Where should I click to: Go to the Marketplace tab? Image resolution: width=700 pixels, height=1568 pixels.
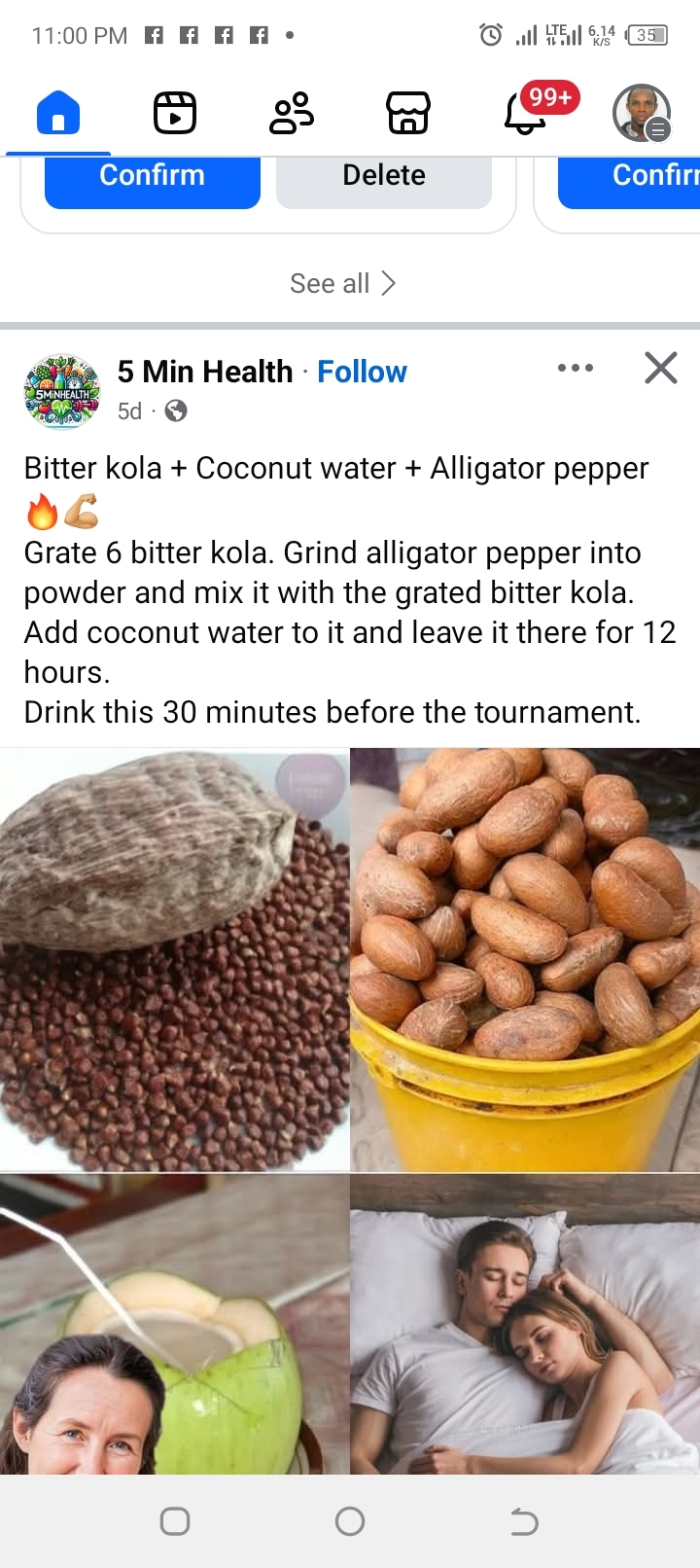[x=408, y=113]
